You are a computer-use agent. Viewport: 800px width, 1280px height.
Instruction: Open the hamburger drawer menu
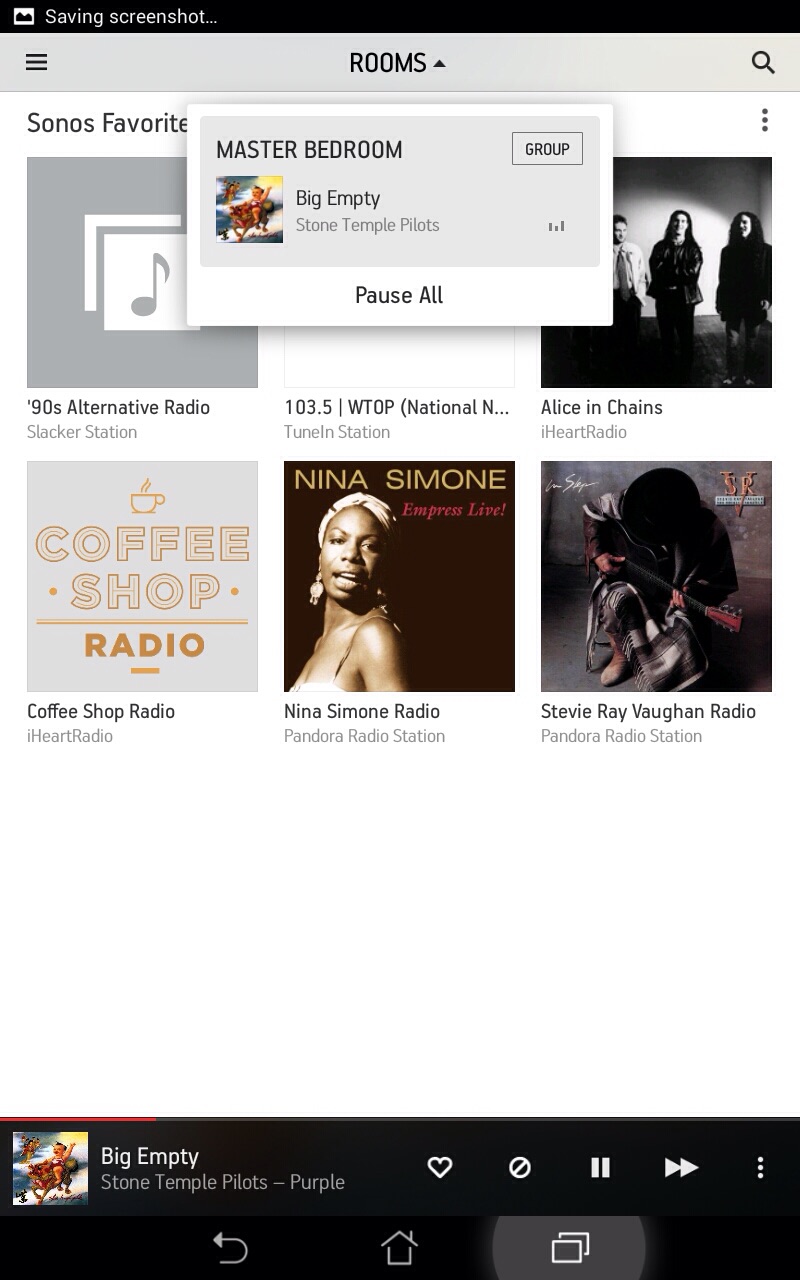click(36, 62)
